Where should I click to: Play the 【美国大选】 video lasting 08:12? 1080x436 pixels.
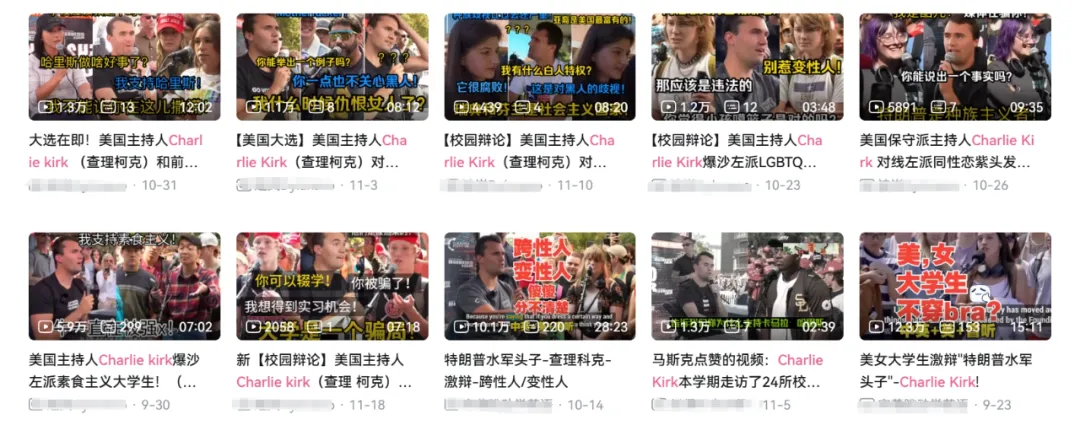click(332, 67)
